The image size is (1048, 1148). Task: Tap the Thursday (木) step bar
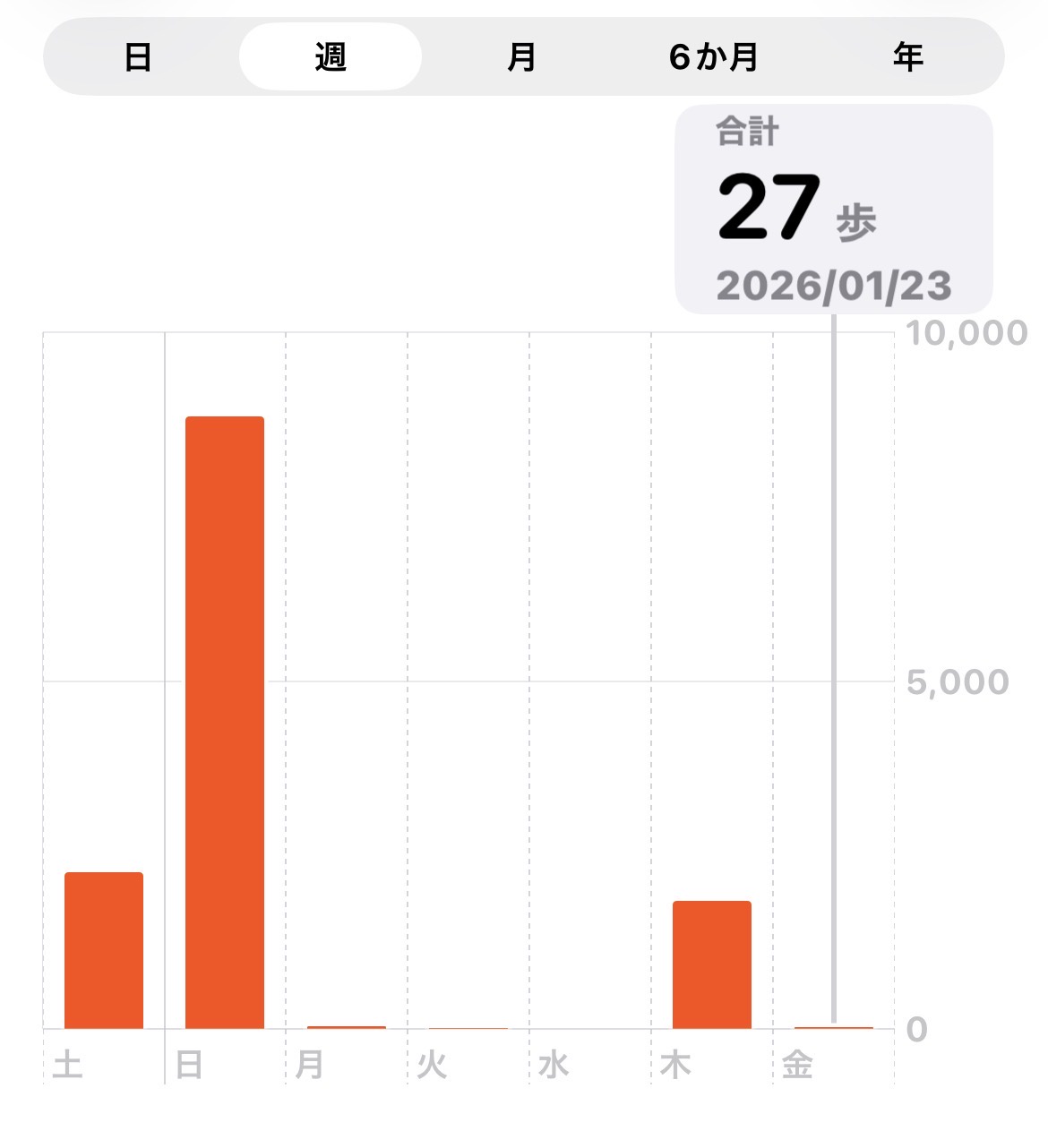(712, 964)
